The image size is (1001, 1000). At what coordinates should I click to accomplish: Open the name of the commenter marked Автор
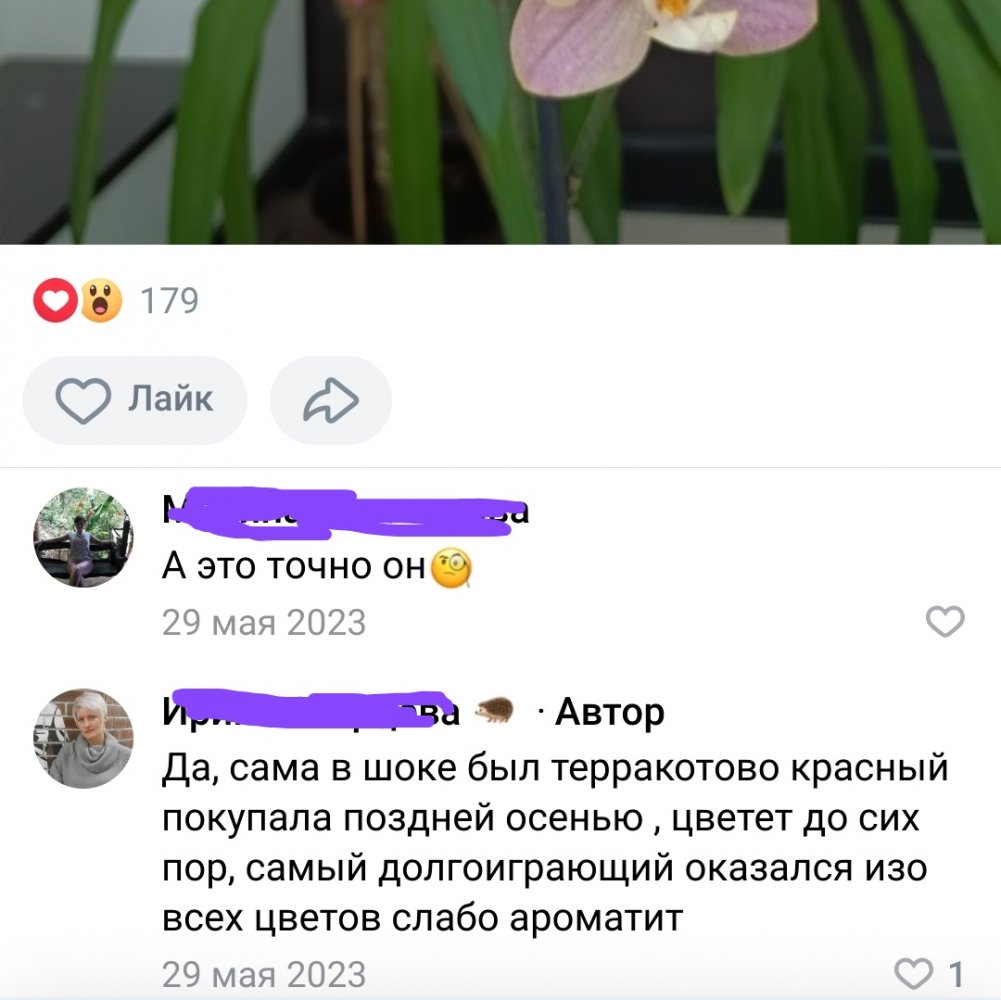pos(310,711)
